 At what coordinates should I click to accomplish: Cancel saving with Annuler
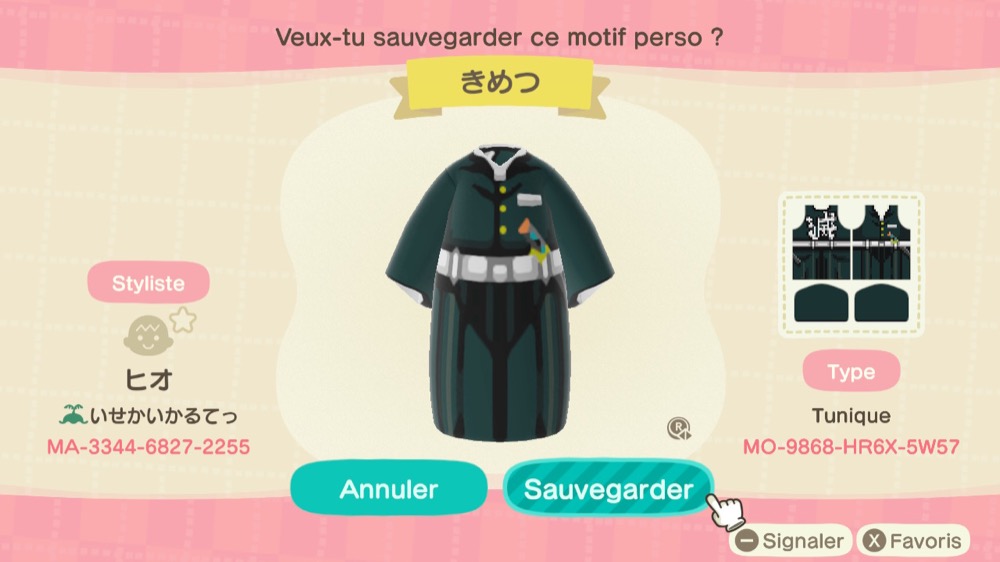pyautogui.click(x=389, y=489)
